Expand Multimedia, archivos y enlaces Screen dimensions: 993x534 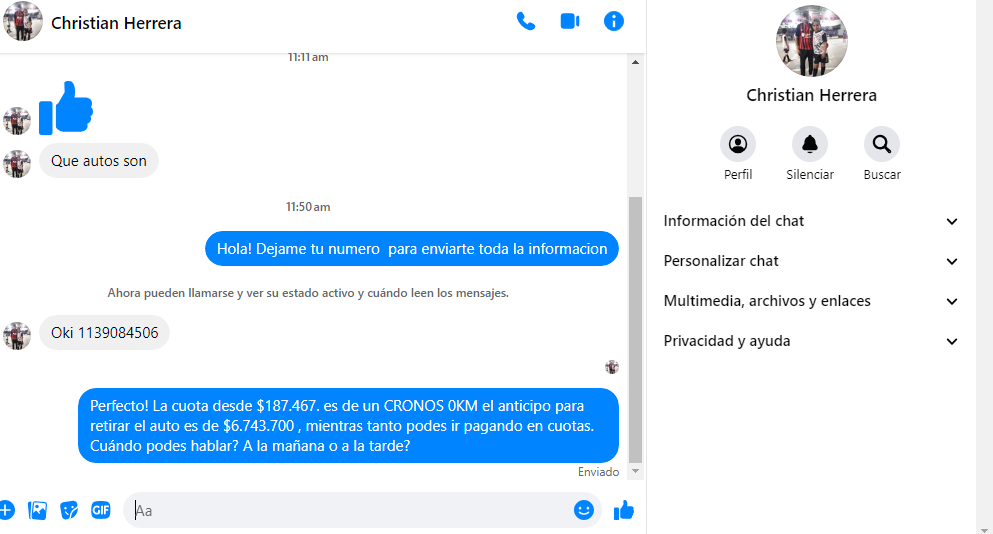(x=811, y=301)
